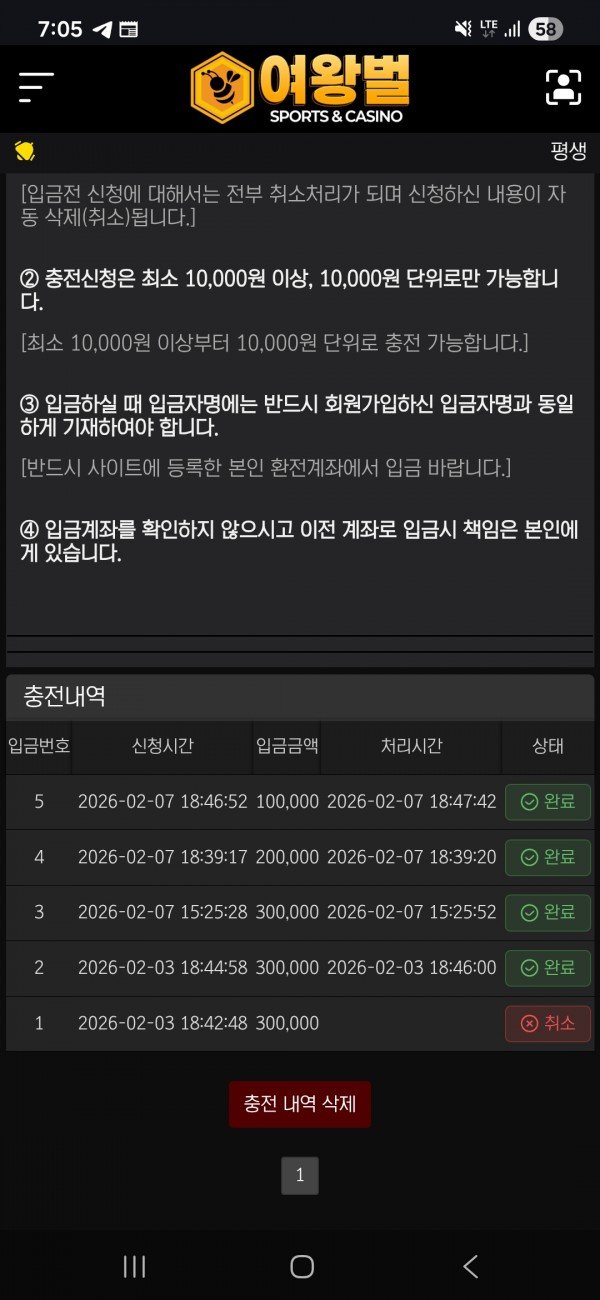Select page 1 in pagination
The width and height of the screenshot is (600, 1300).
[300, 1176]
